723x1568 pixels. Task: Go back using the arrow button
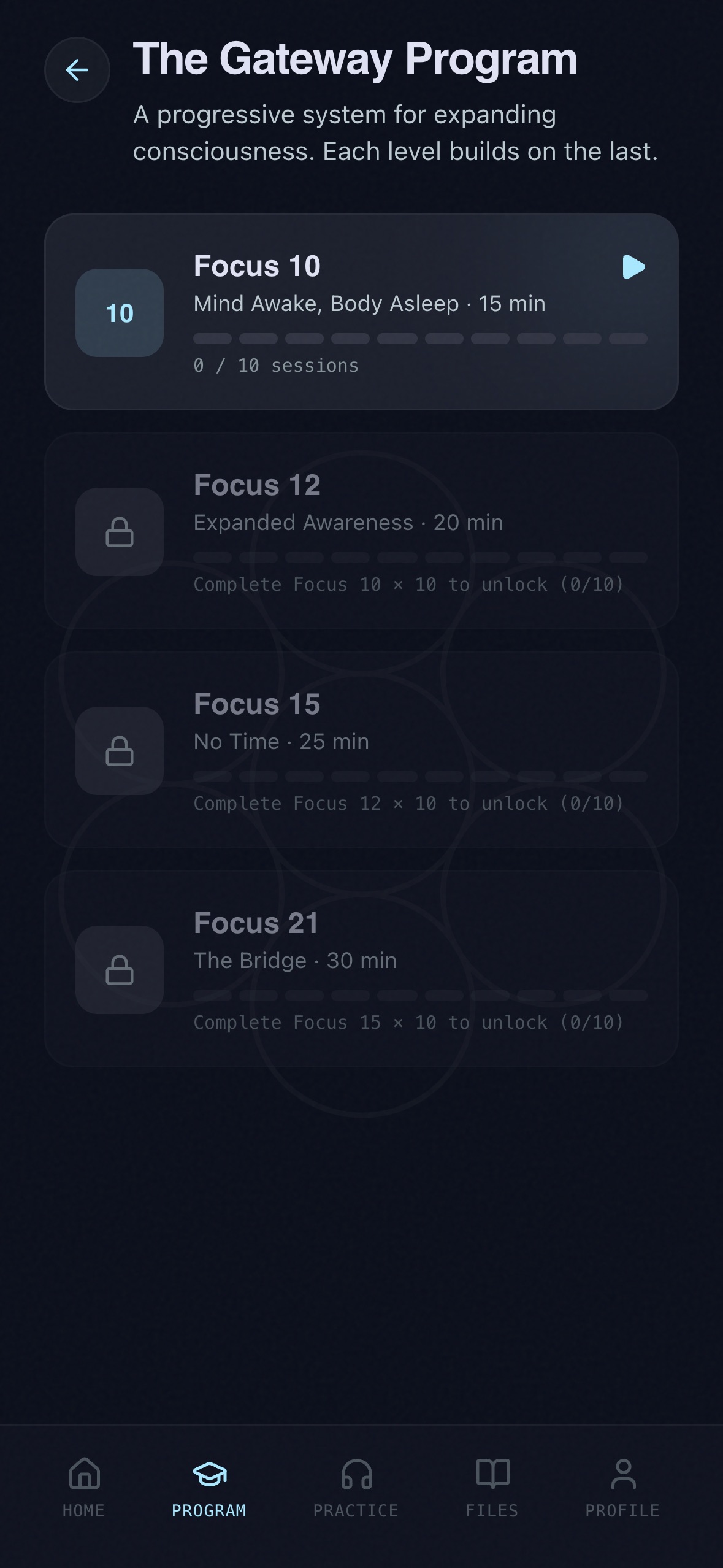[77, 70]
